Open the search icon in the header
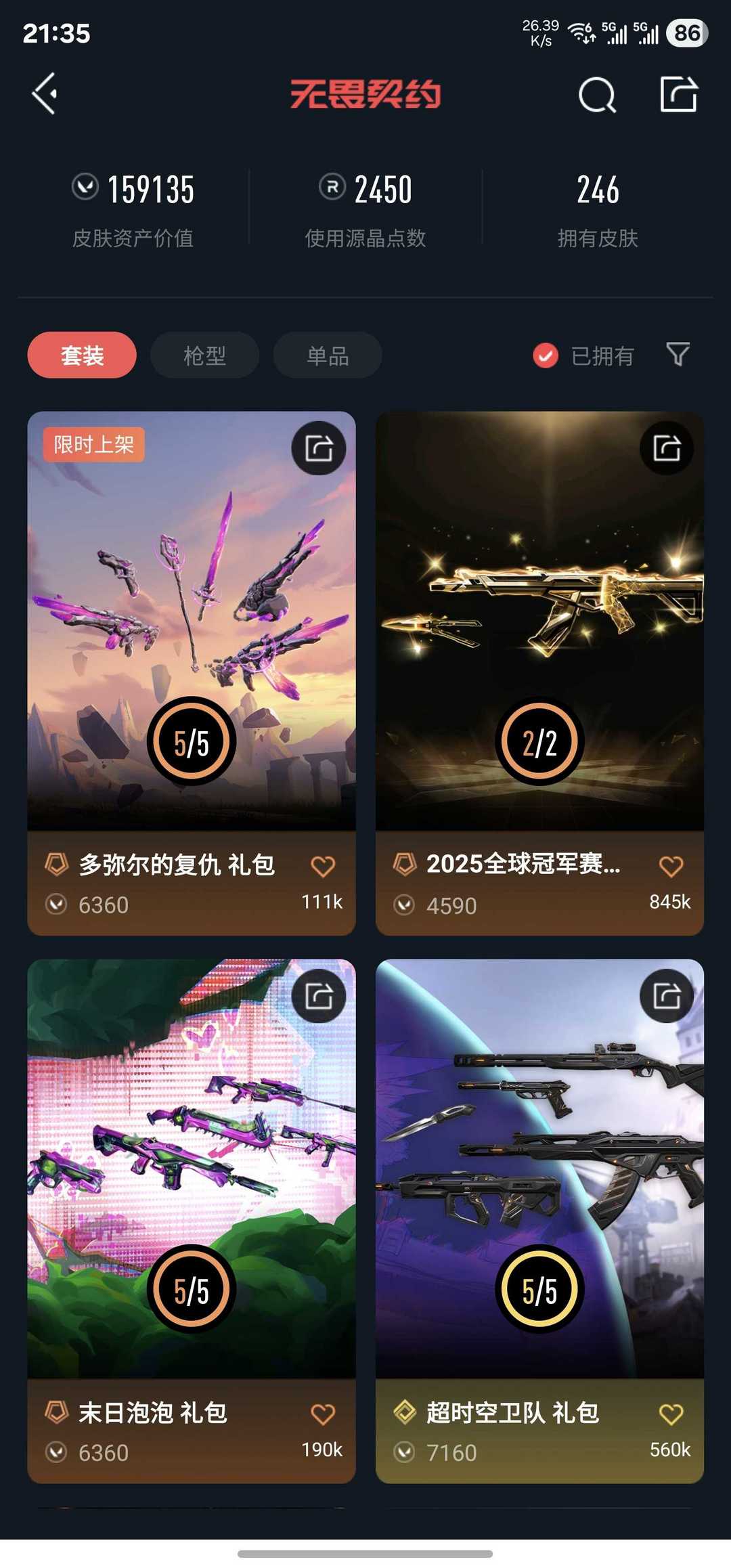 (x=597, y=95)
